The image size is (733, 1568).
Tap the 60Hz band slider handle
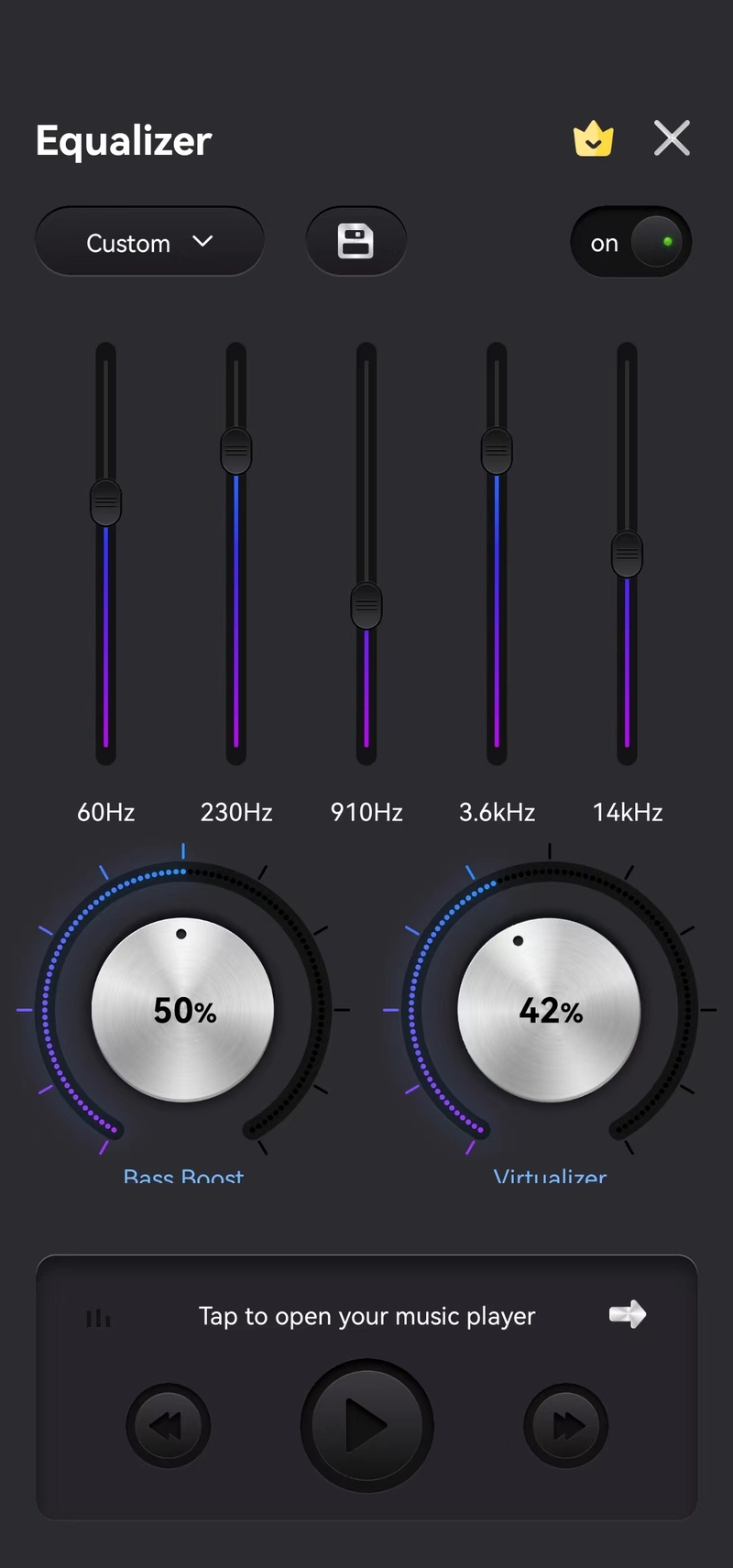[x=106, y=502]
